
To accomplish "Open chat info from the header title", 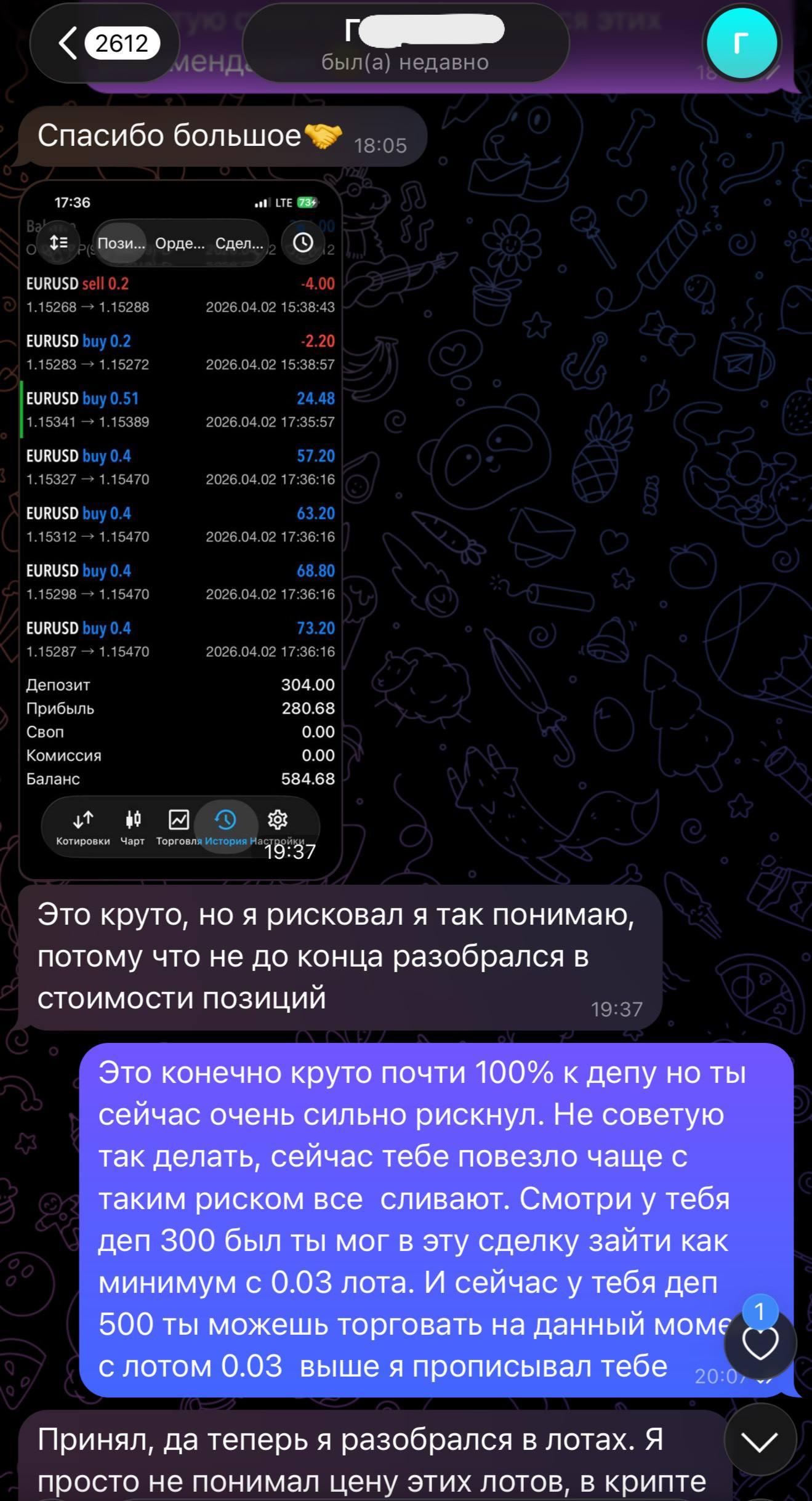I will [x=405, y=43].
